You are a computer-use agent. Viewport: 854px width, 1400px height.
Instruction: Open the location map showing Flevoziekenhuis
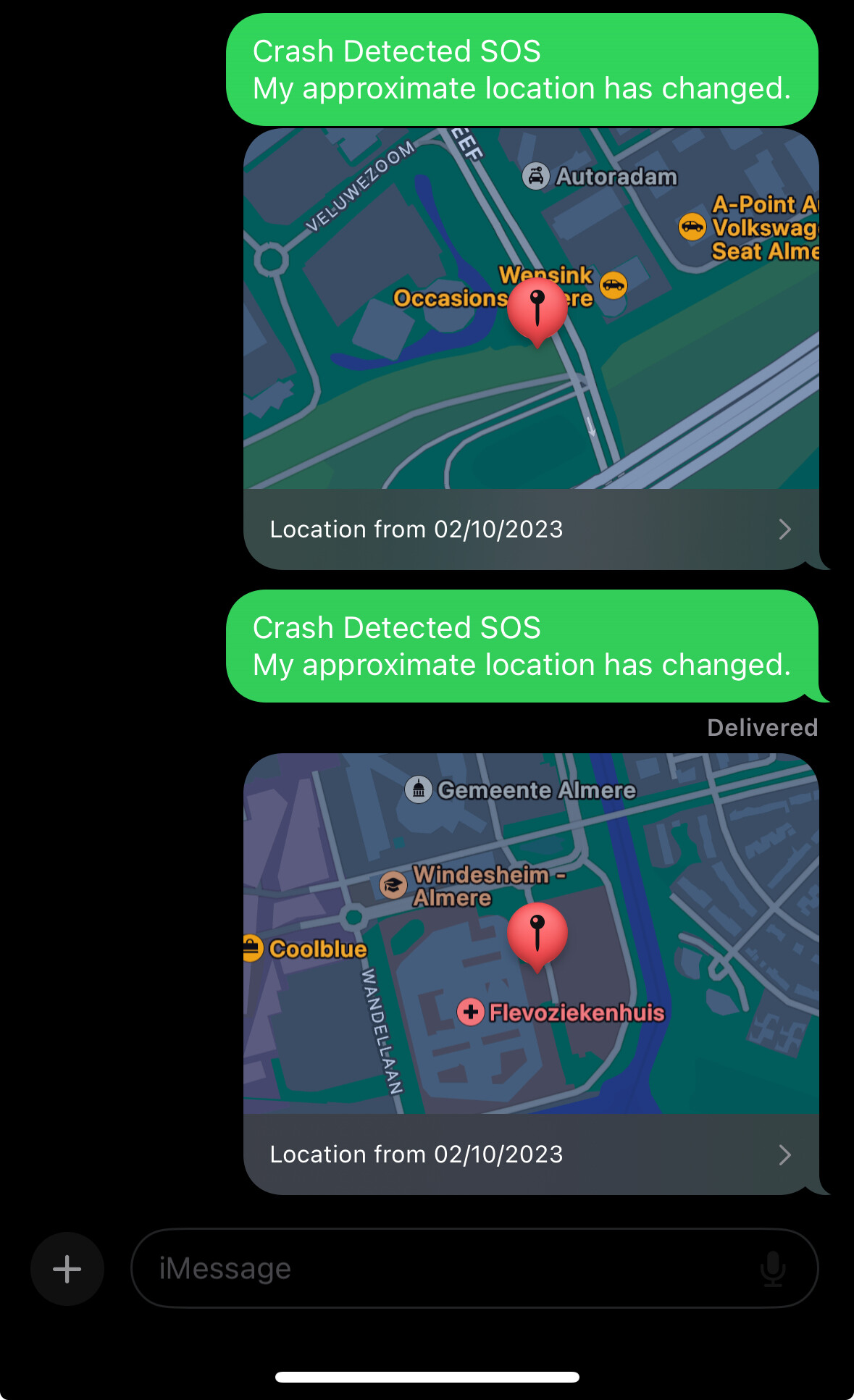[531, 974]
